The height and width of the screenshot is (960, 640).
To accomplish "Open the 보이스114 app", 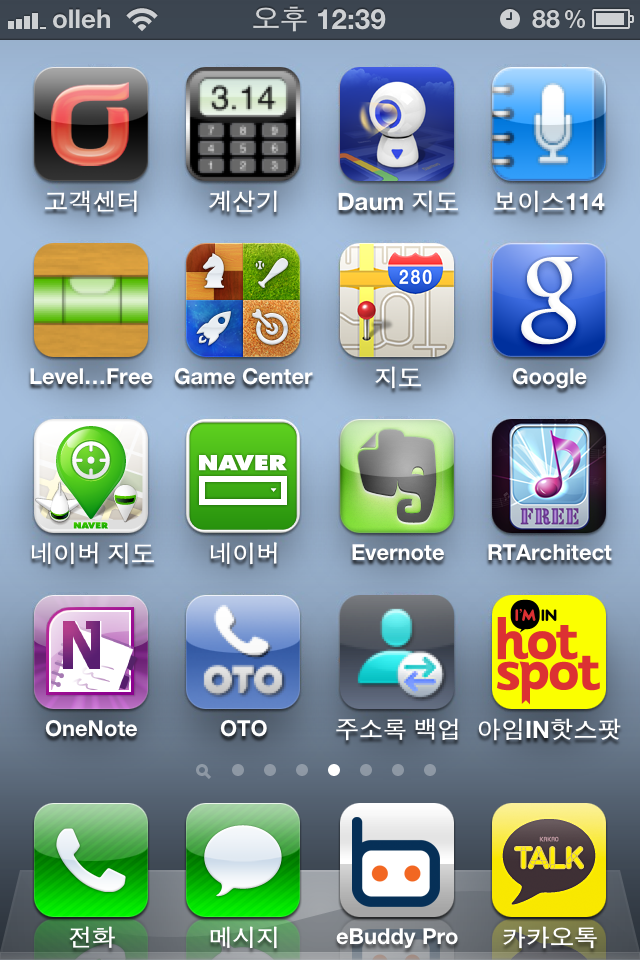I will click(548, 125).
